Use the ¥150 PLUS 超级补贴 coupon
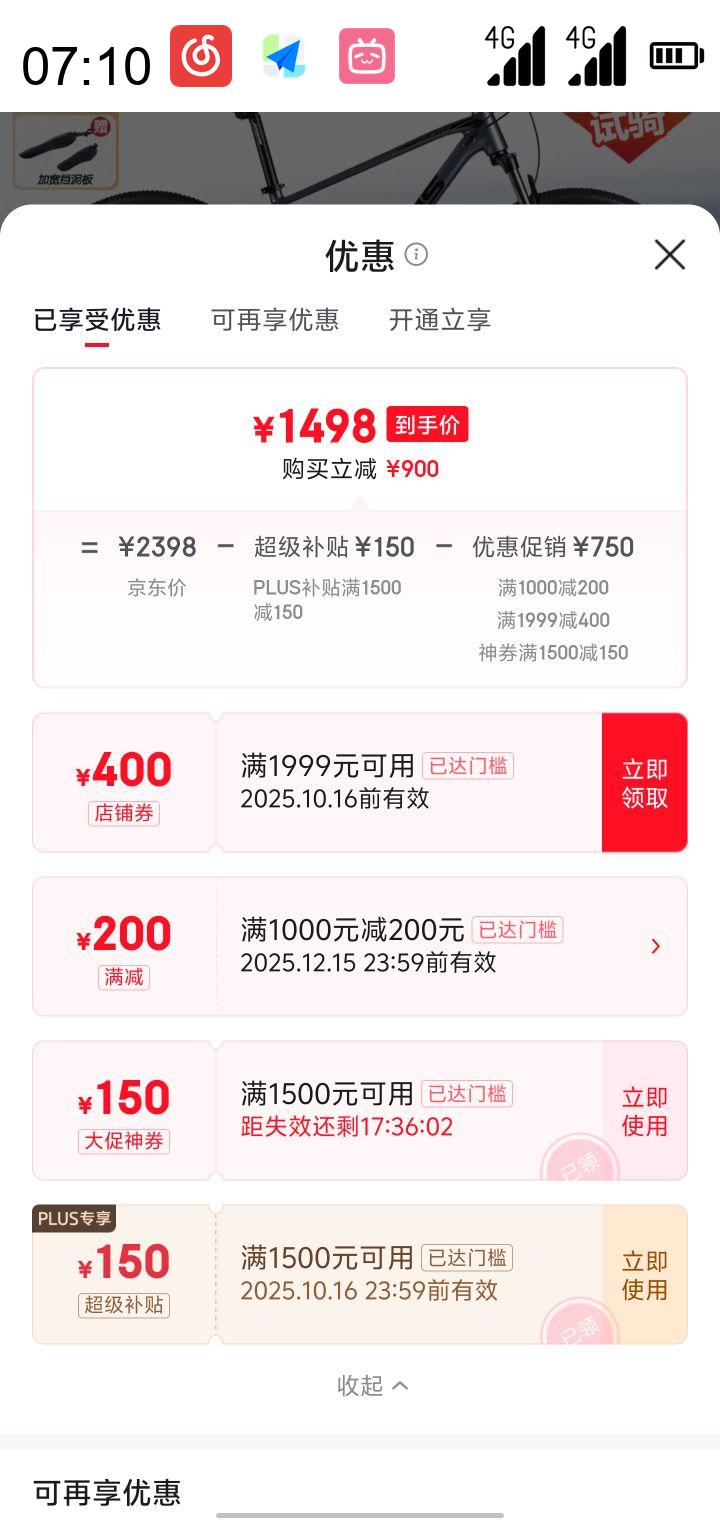This screenshot has width=720, height=1520. 644,1275
